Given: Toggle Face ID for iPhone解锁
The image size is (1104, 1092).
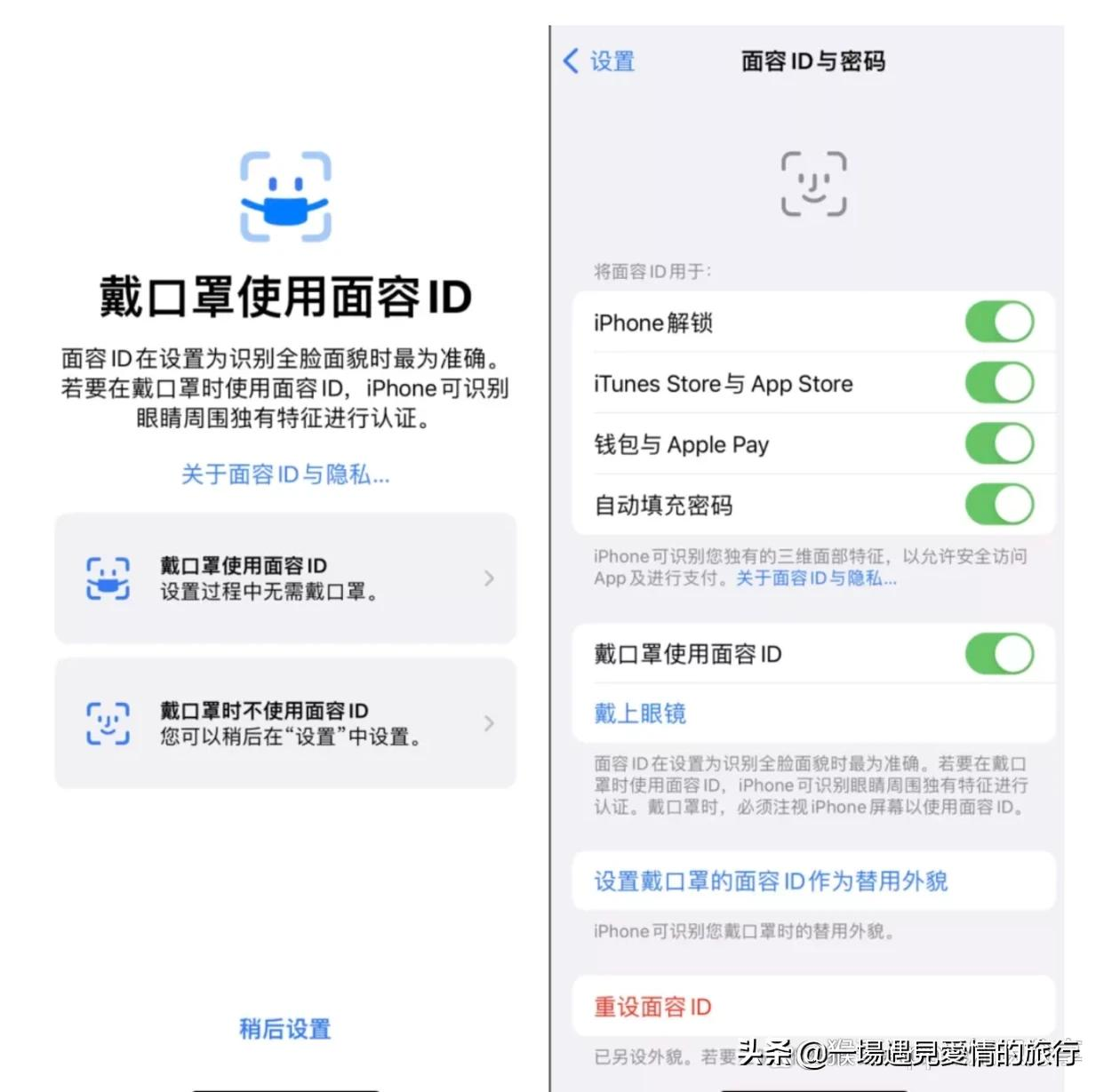Looking at the screenshot, I should coord(999,322).
